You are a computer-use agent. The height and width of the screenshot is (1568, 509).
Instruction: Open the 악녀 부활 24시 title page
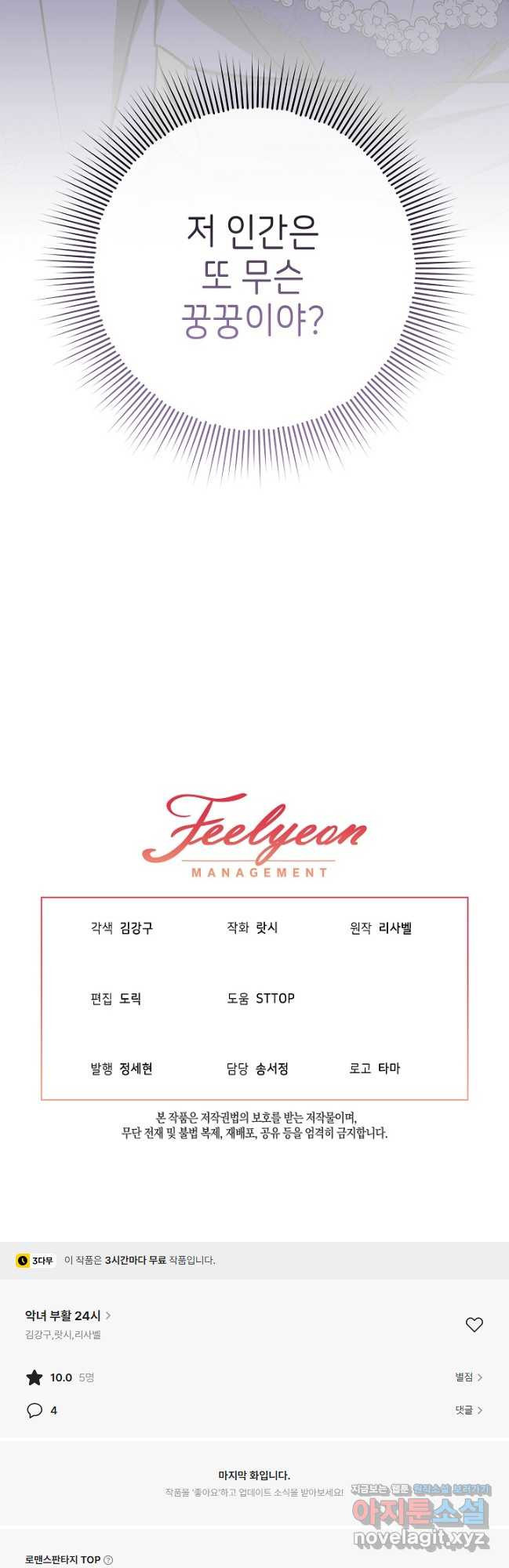pyautogui.click(x=67, y=1316)
